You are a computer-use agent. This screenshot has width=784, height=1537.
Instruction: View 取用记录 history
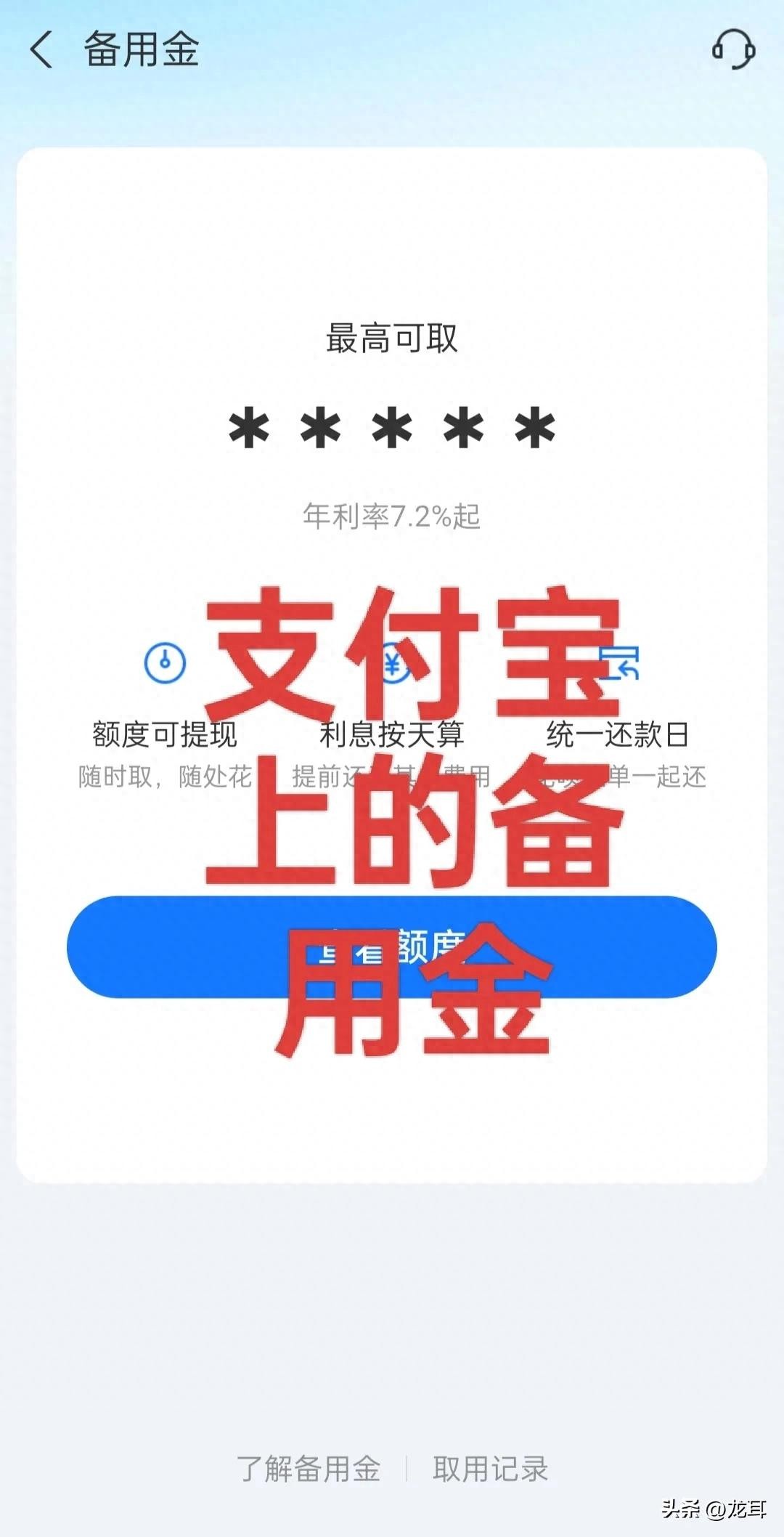(491, 1468)
